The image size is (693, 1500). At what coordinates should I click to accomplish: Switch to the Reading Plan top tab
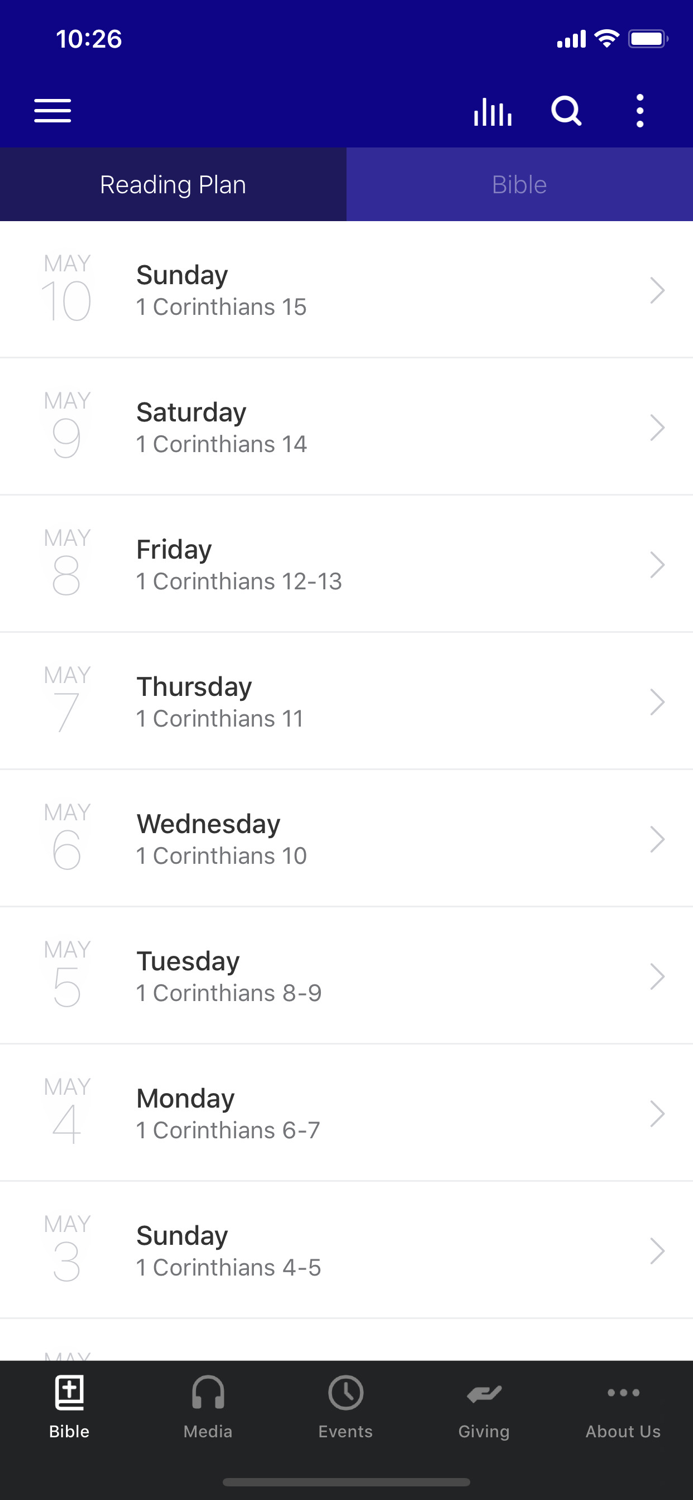click(x=173, y=185)
